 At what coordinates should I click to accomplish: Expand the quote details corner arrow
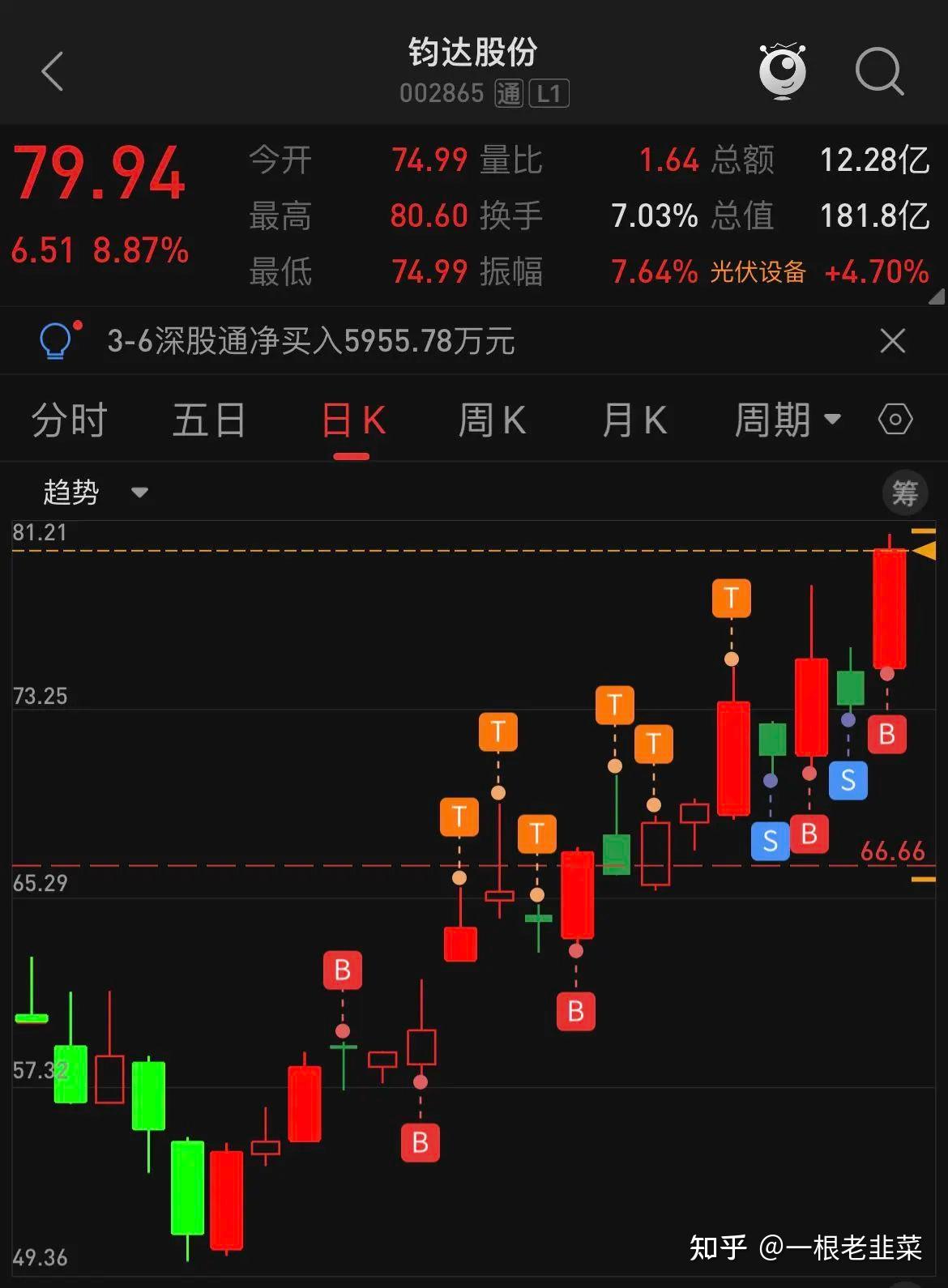coord(936,297)
